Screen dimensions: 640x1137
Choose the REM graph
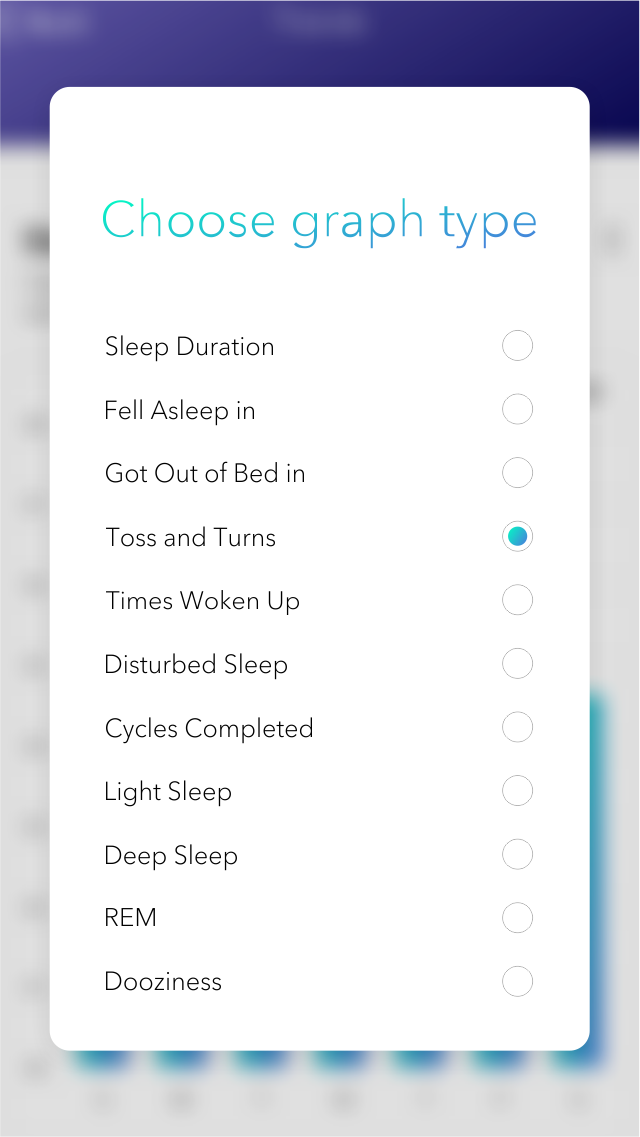click(517, 918)
